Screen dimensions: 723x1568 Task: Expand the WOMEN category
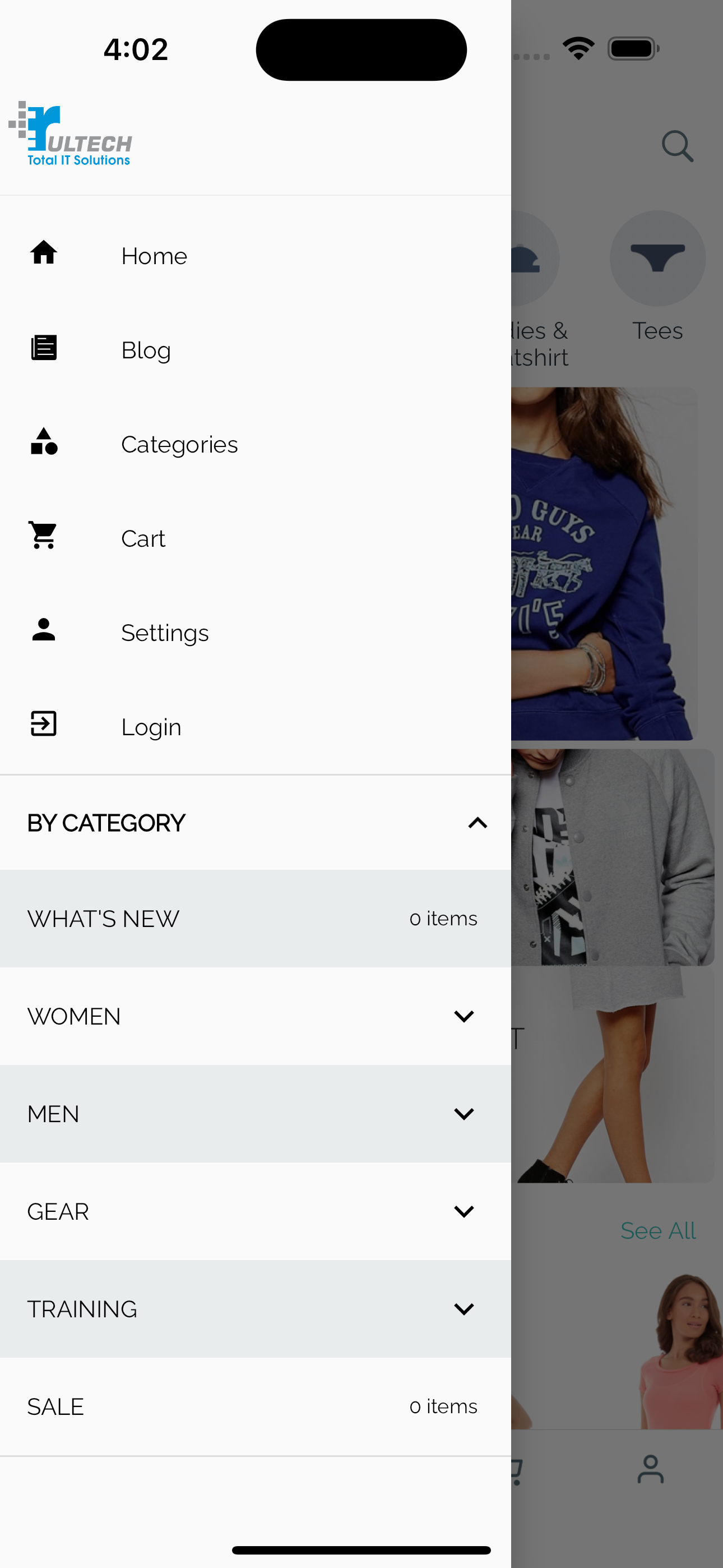tap(463, 1016)
